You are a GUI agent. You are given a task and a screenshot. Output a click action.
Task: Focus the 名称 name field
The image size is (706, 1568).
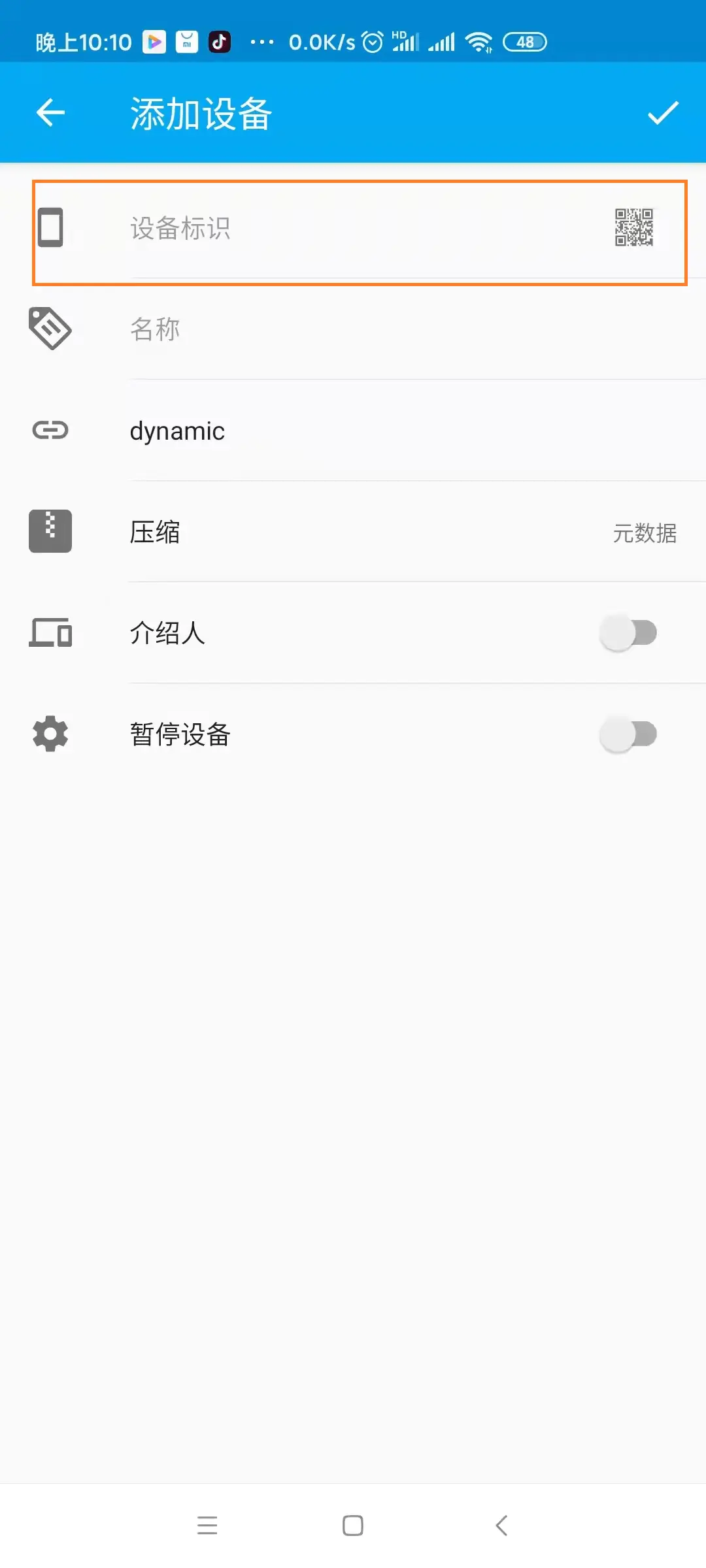tap(392, 329)
